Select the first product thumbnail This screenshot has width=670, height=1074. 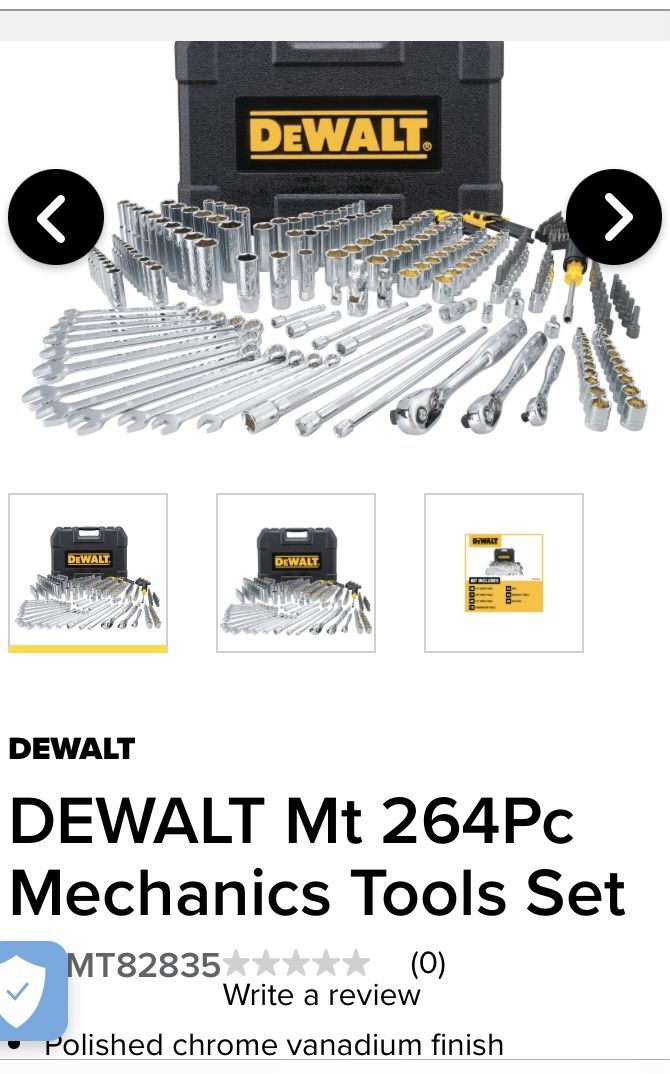pos(88,573)
